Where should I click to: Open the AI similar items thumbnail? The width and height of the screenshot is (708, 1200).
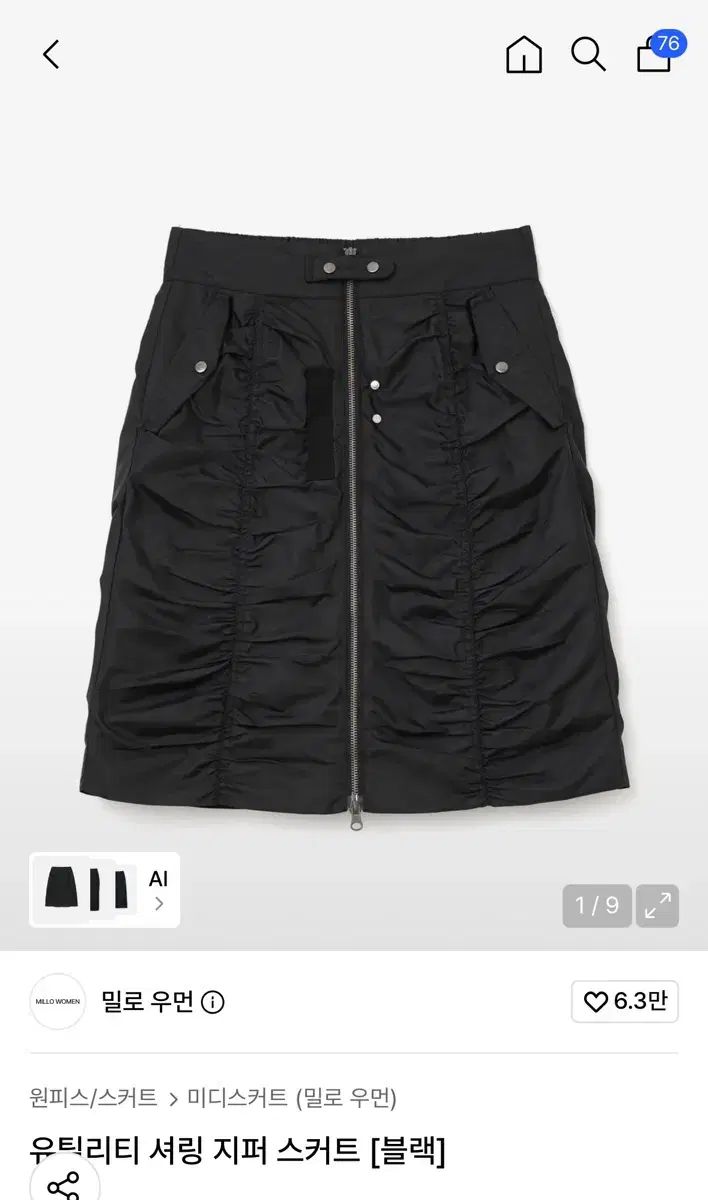pos(105,890)
